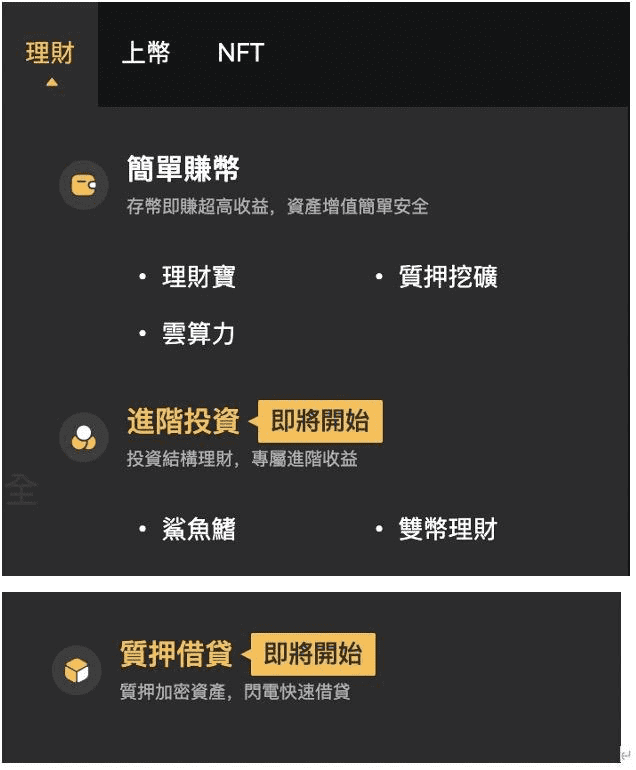Screen dimensions: 636x770
Task: Choose 雙幣理財
Action: [x=448, y=529]
